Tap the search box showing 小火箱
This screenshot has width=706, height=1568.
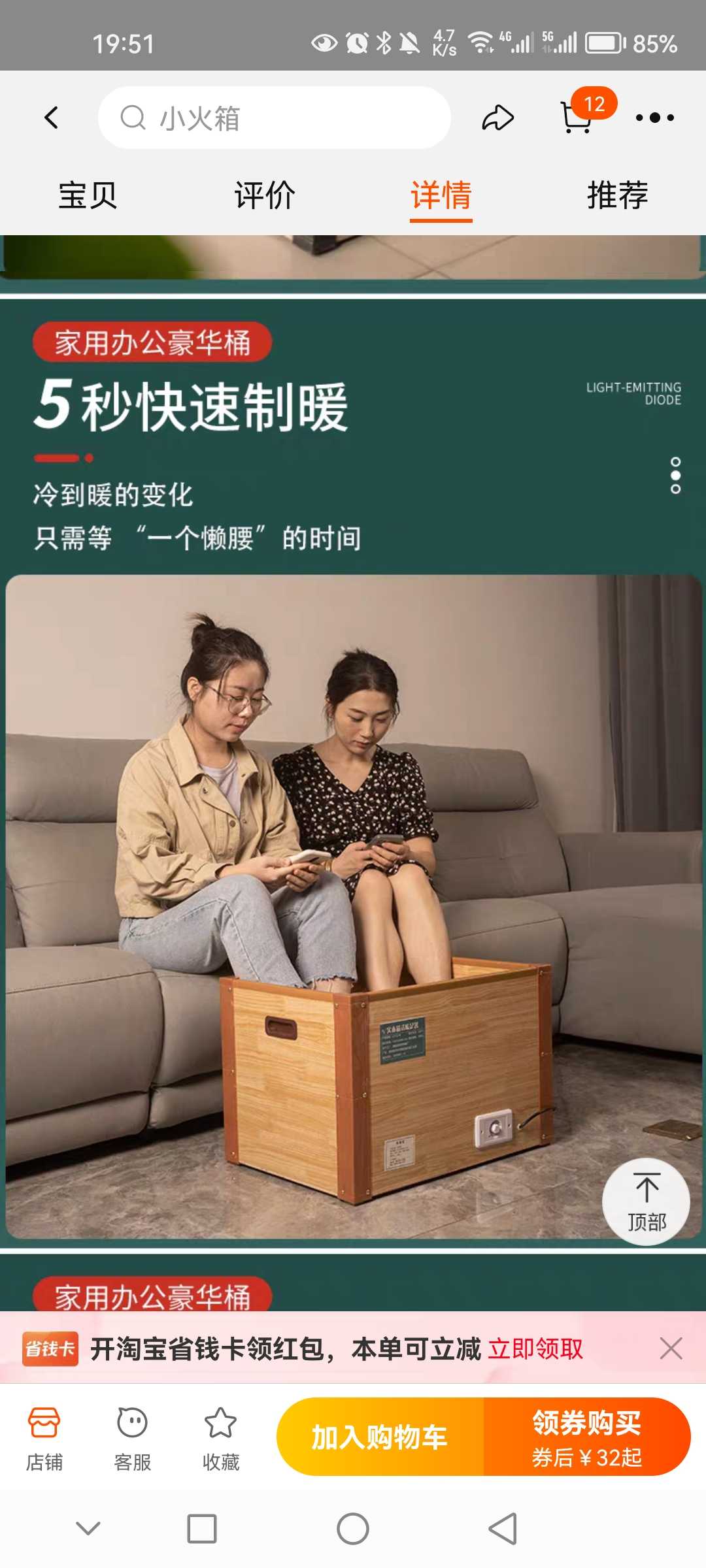point(274,118)
